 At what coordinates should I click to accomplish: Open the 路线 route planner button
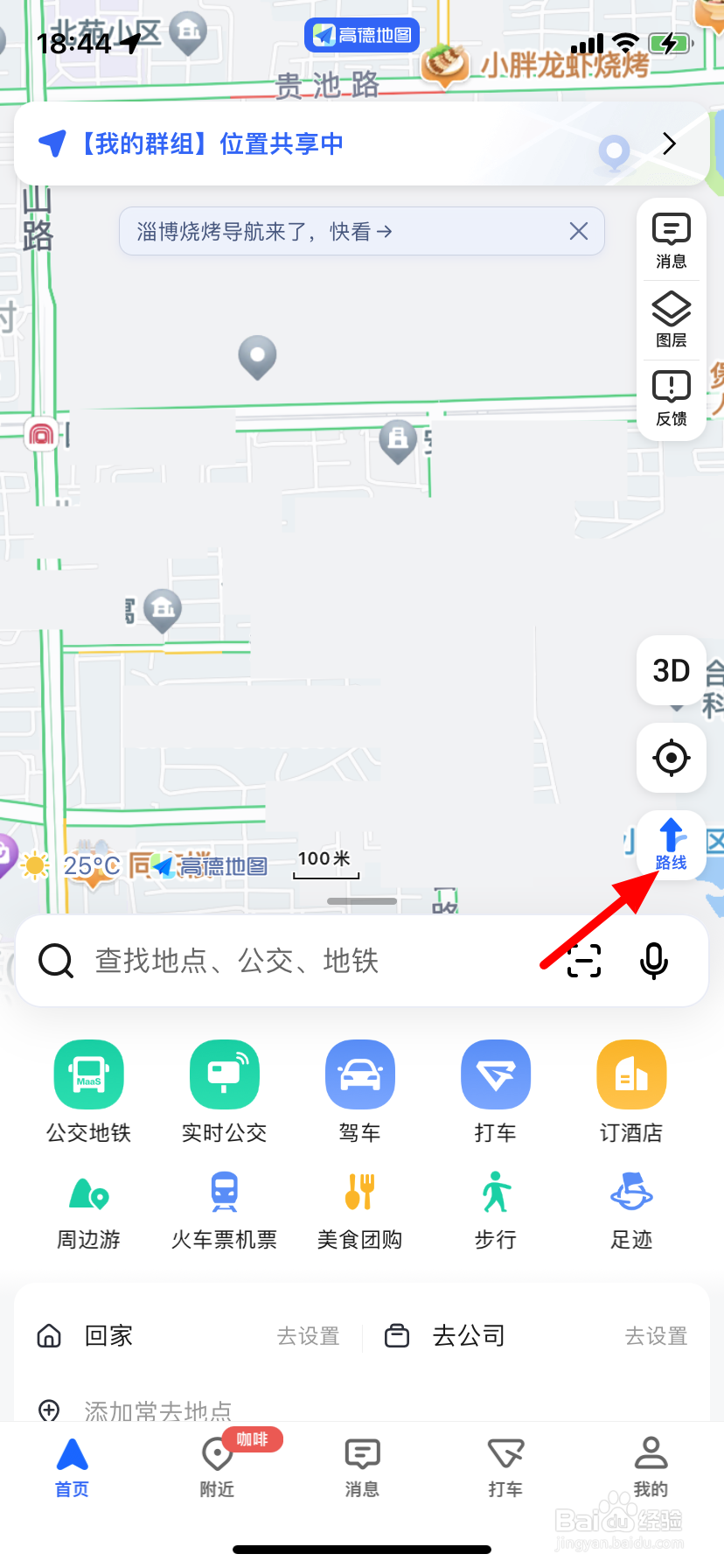pos(671,844)
